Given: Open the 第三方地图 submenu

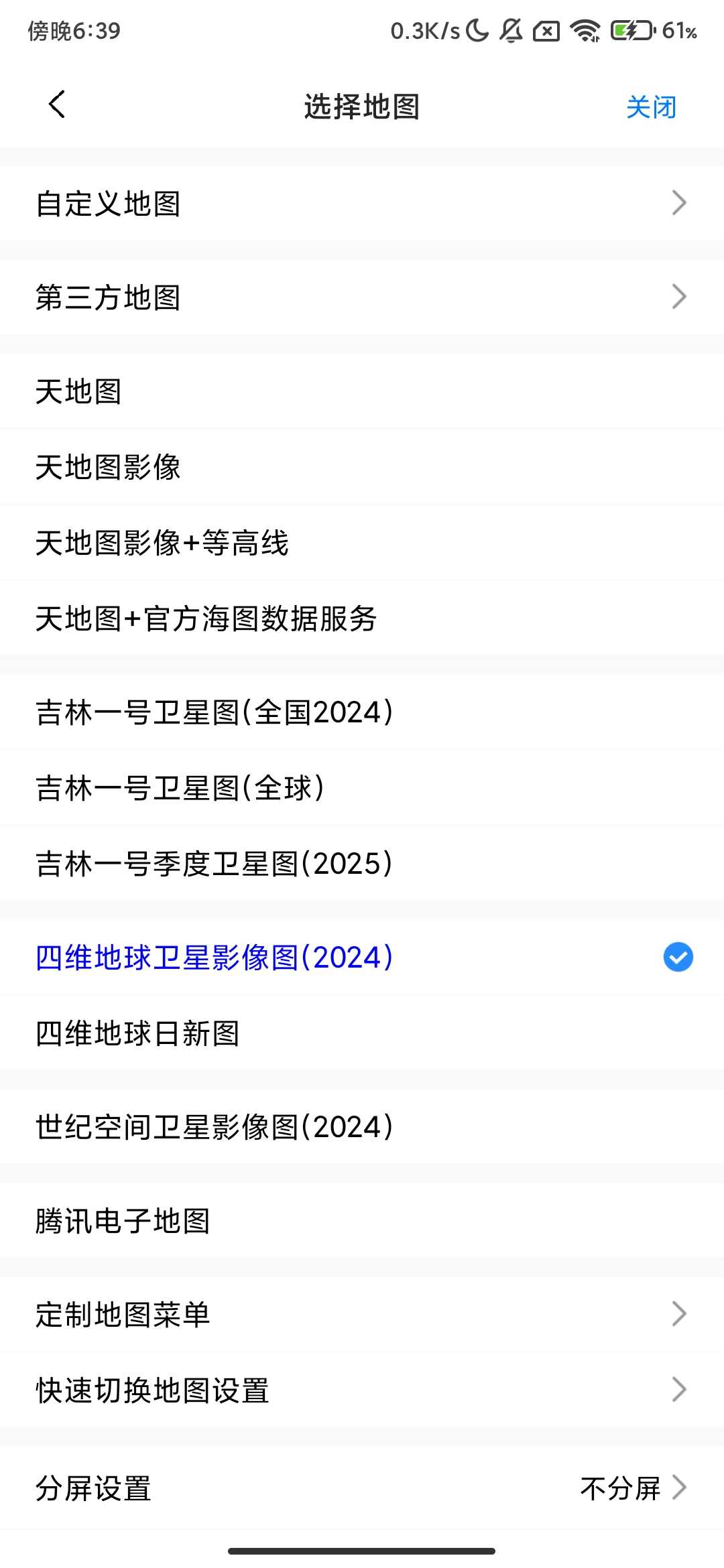Looking at the screenshot, I should tap(362, 297).
